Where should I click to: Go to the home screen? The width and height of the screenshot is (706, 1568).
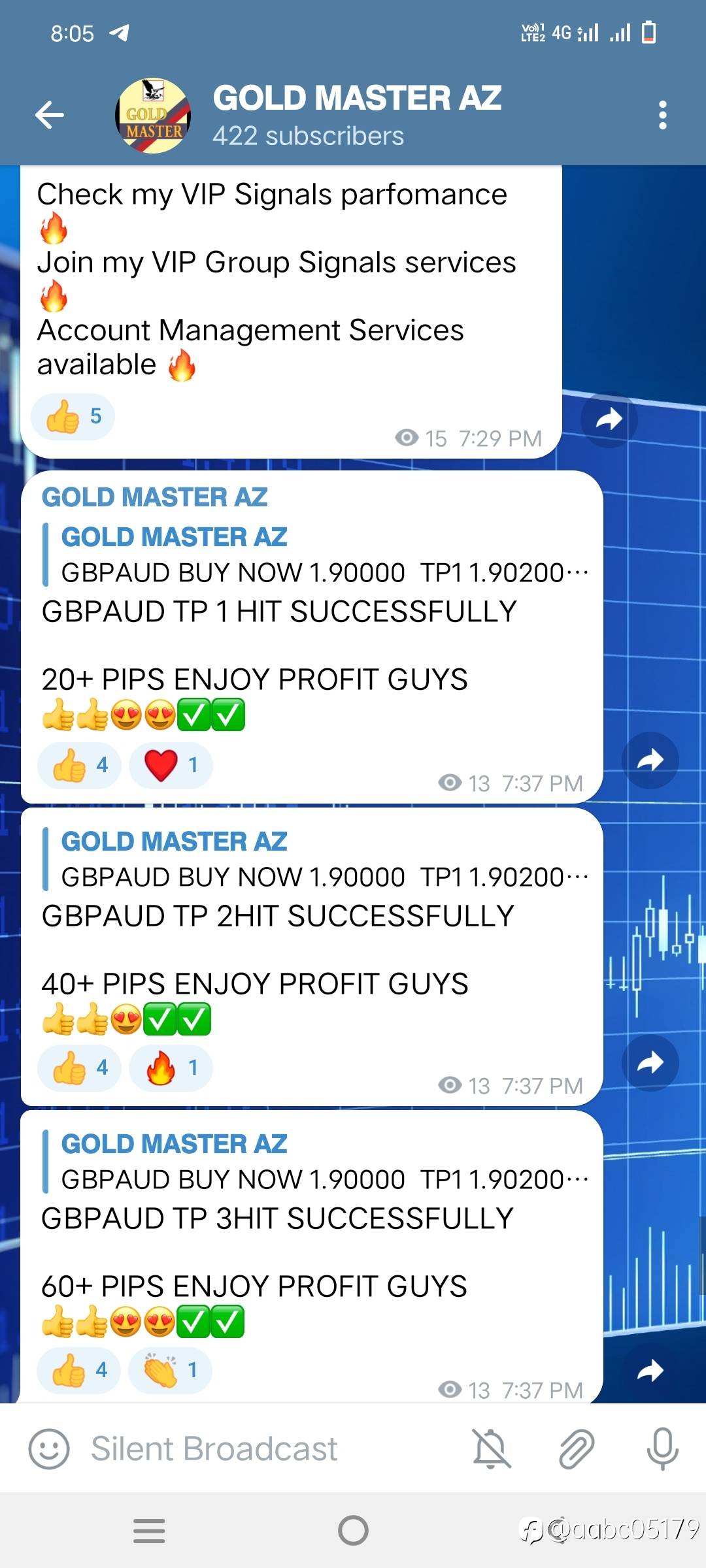(x=353, y=1530)
